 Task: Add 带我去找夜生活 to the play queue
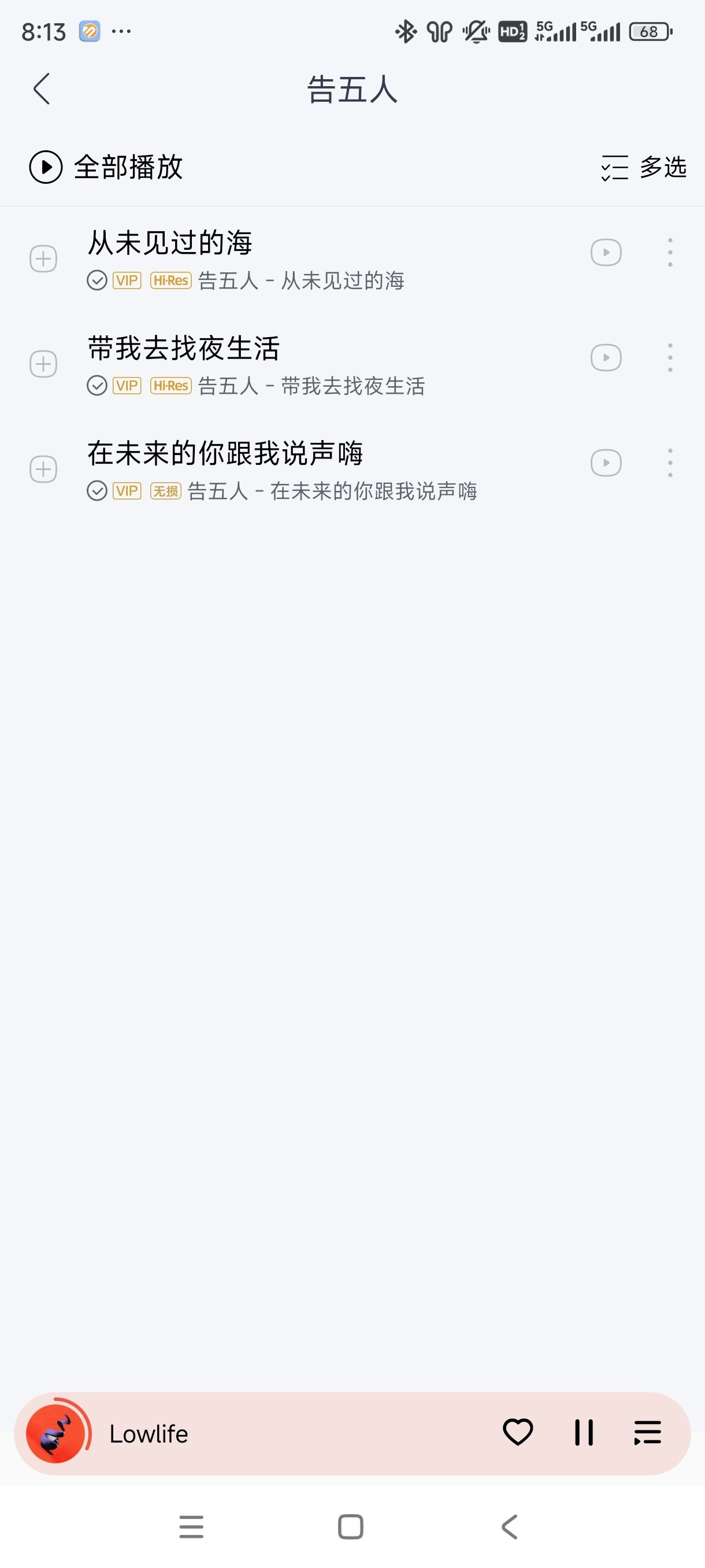[x=43, y=364]
